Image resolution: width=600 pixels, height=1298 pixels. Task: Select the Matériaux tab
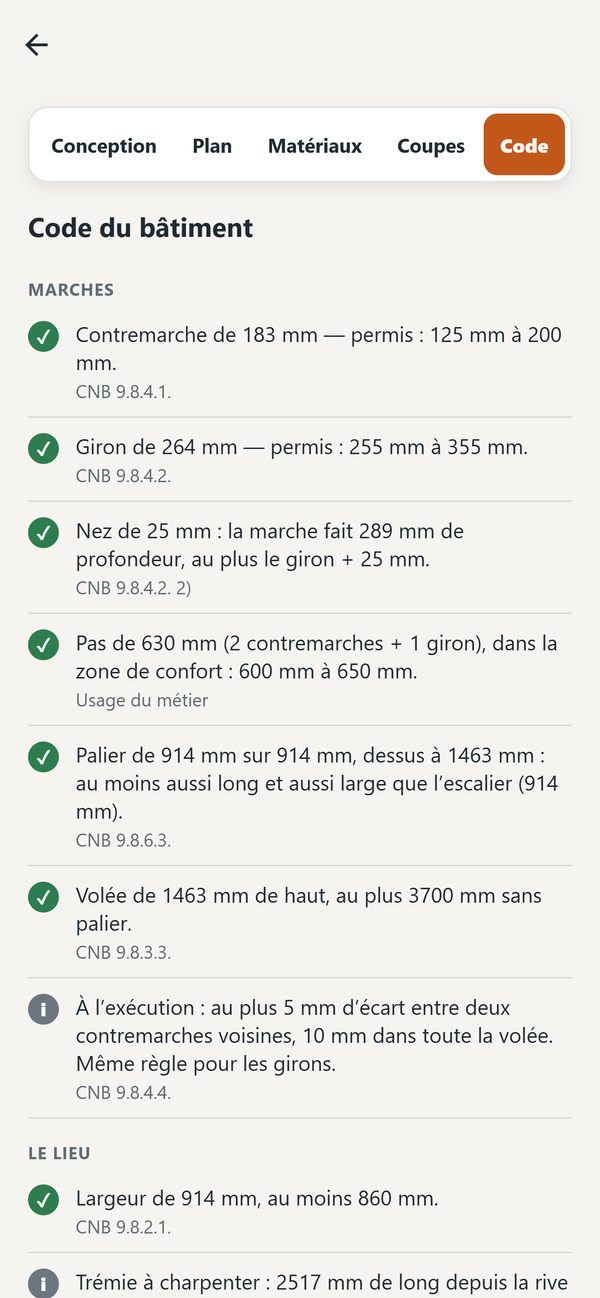(x=315, y=145)
